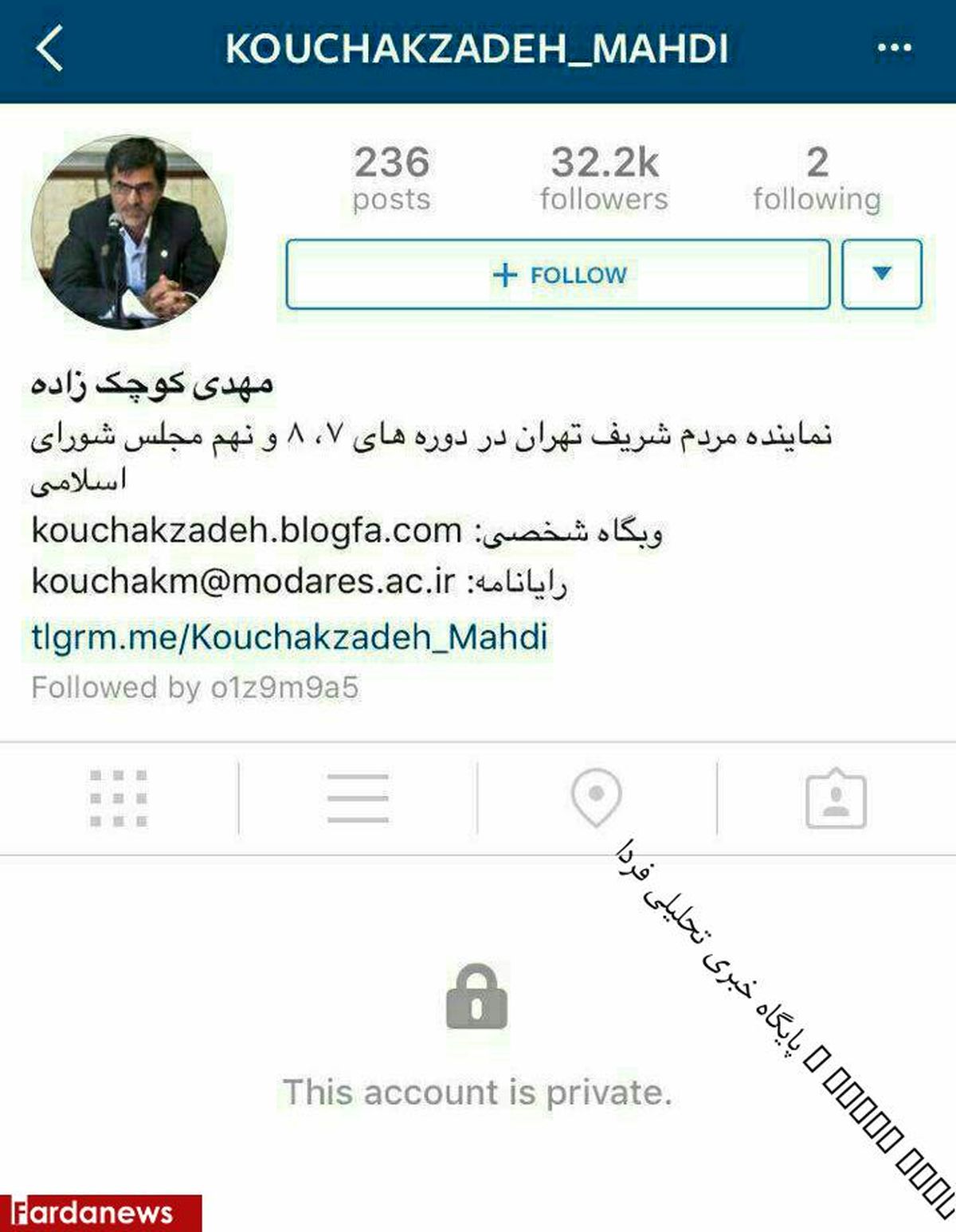This screenshot has width=956, height=1232.
Task: View the 32.2k followers list
Action: 604,179
